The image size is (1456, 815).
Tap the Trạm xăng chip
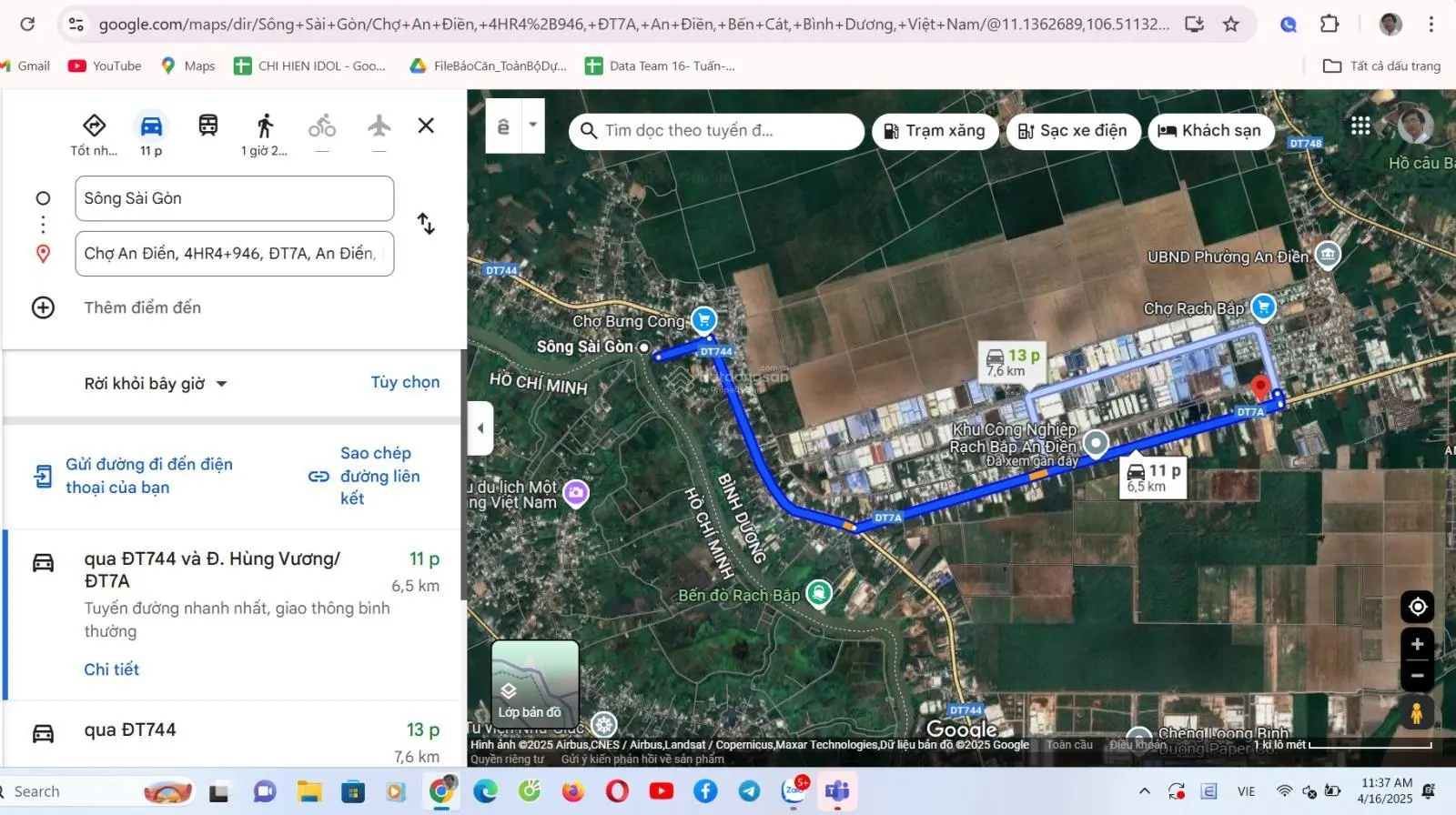point(935,131)
